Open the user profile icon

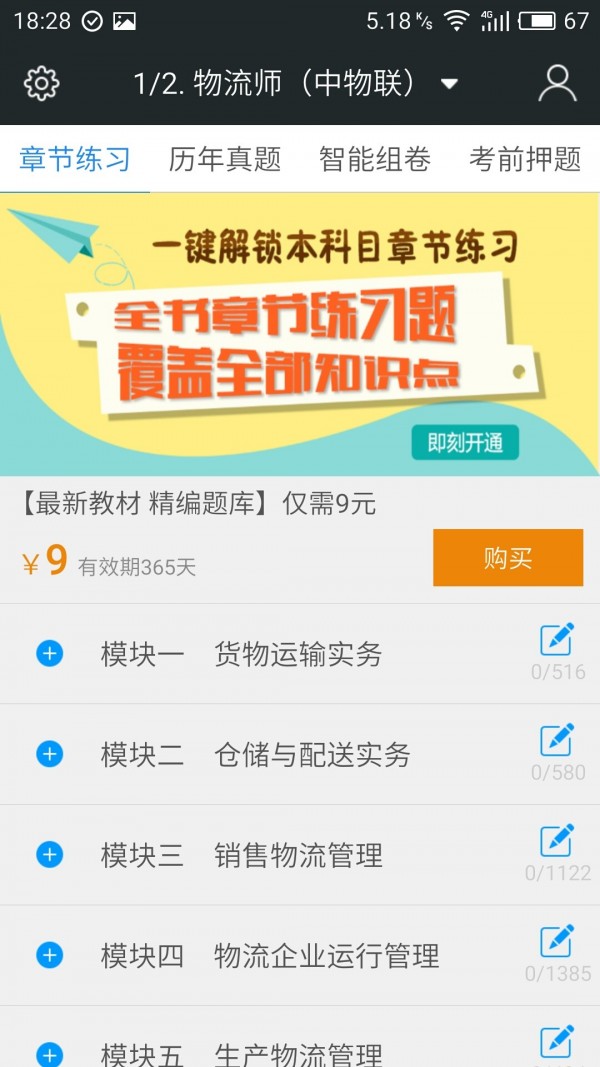pyautogui.click(x=557, y=83)
